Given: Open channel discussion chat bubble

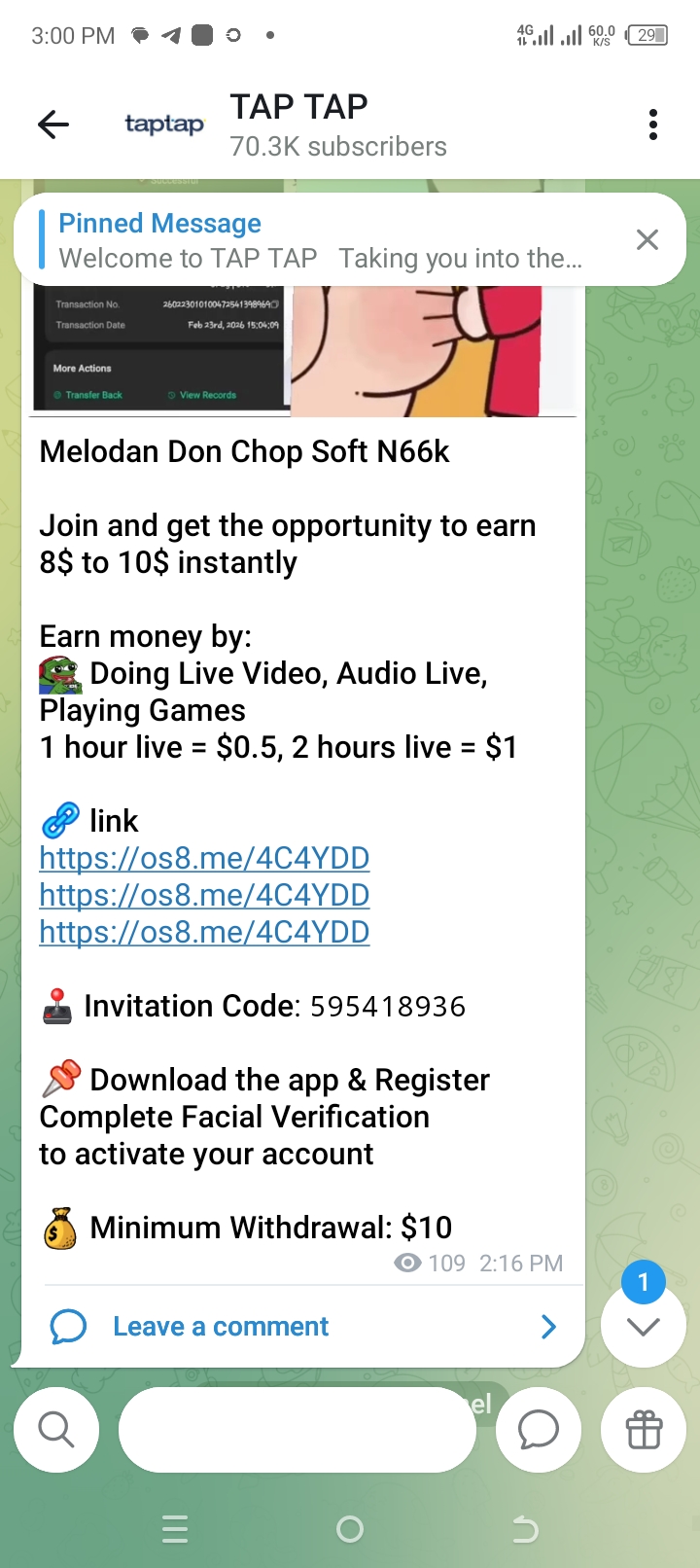Looking at the screenshot, I should [539, 1430].
